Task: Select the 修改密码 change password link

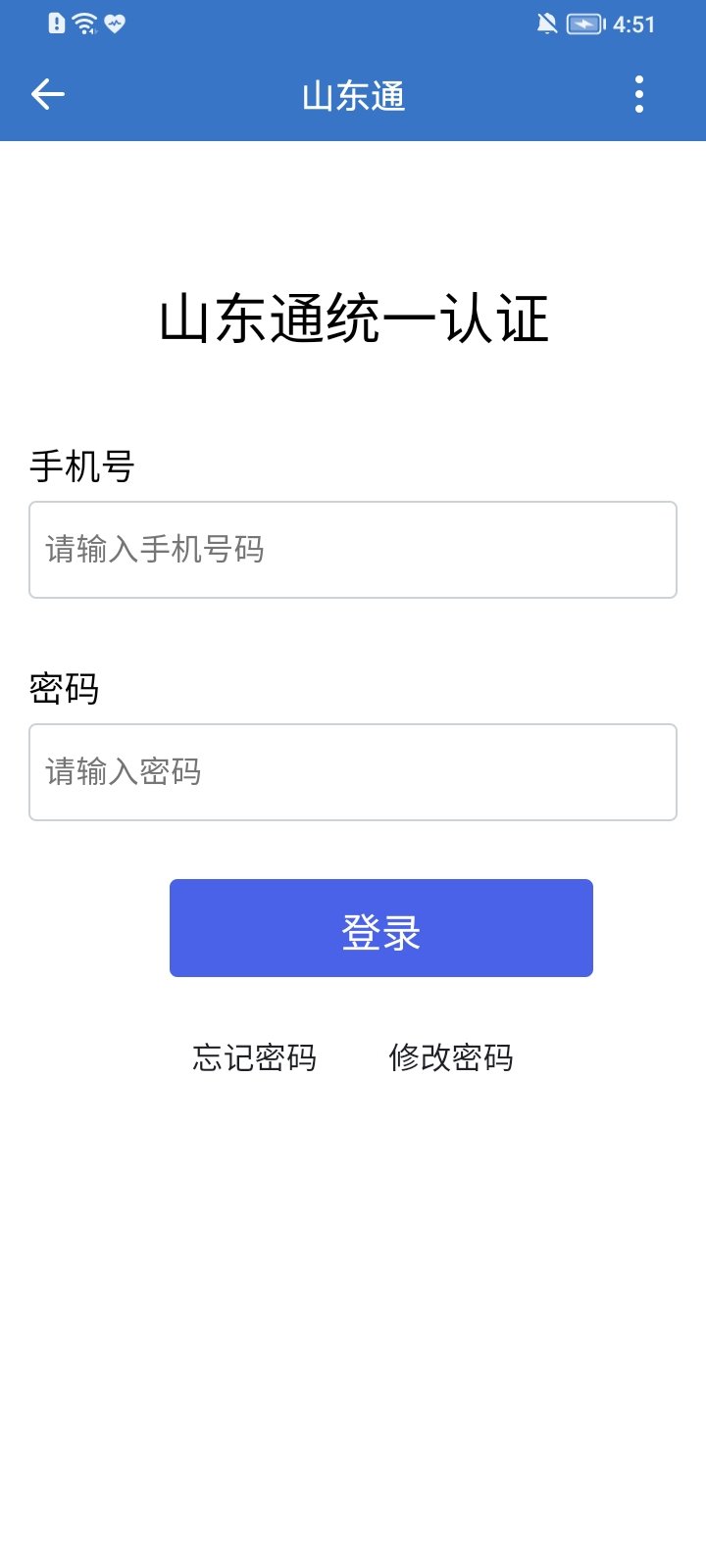Action: (x=452, y=1058)
